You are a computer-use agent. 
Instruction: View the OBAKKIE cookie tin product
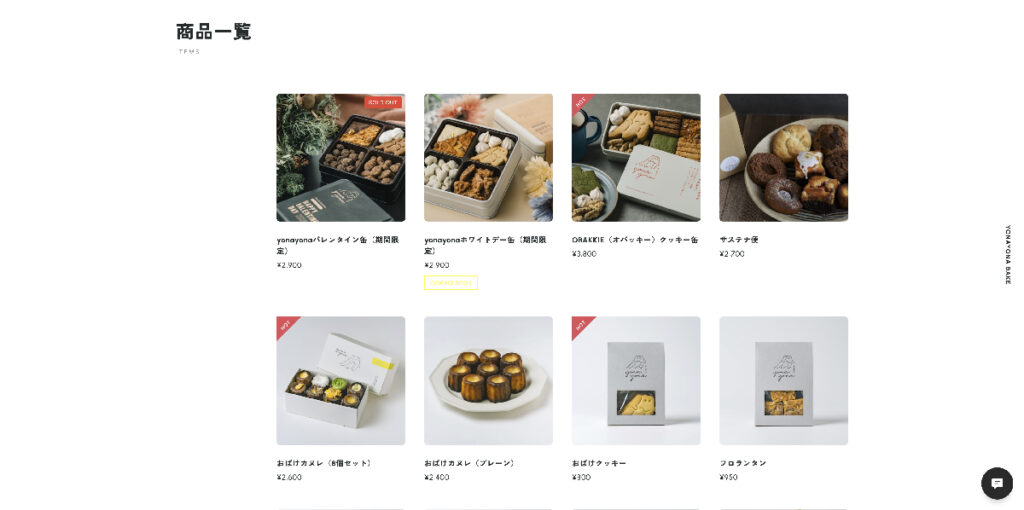point(636,158)
